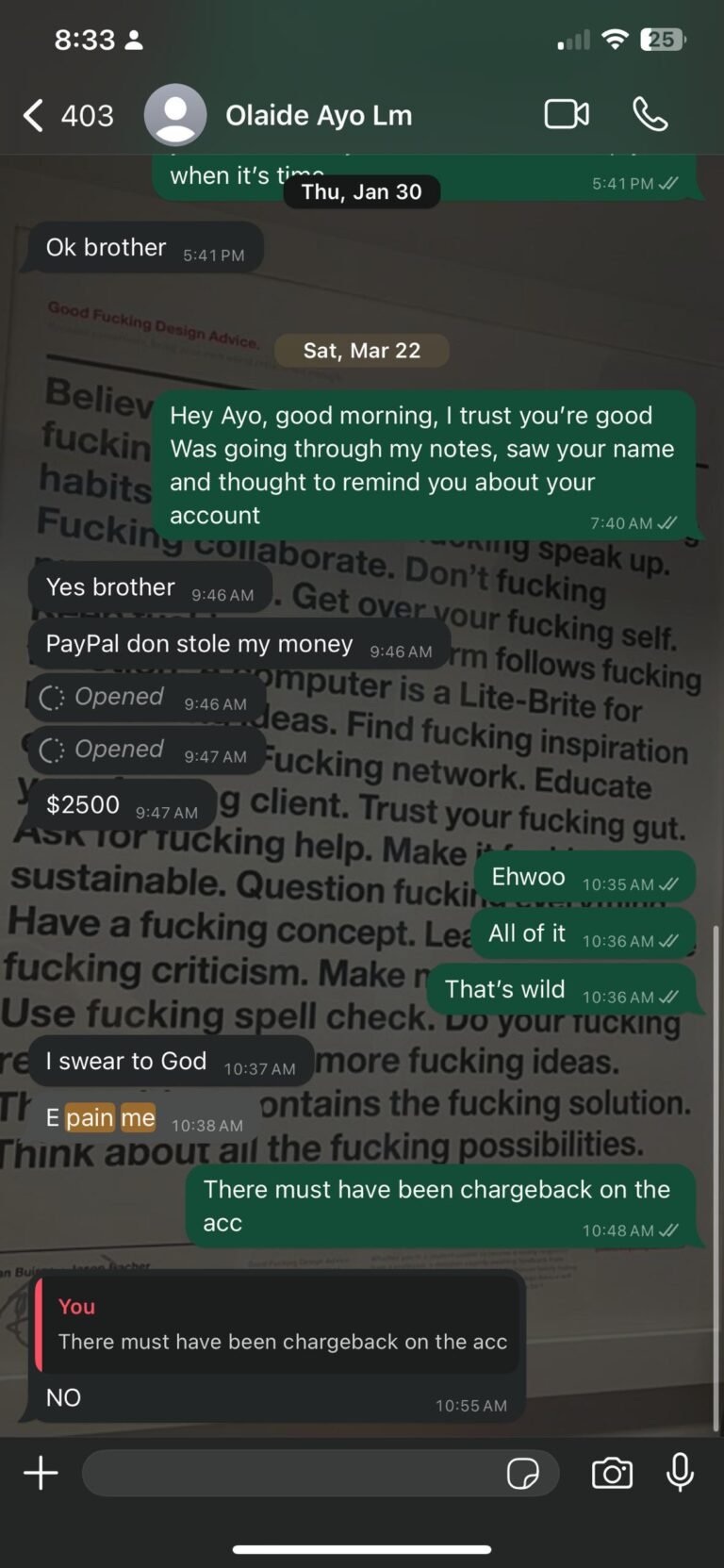Open the attachment menu with the plus icon

pos(40,1472)
